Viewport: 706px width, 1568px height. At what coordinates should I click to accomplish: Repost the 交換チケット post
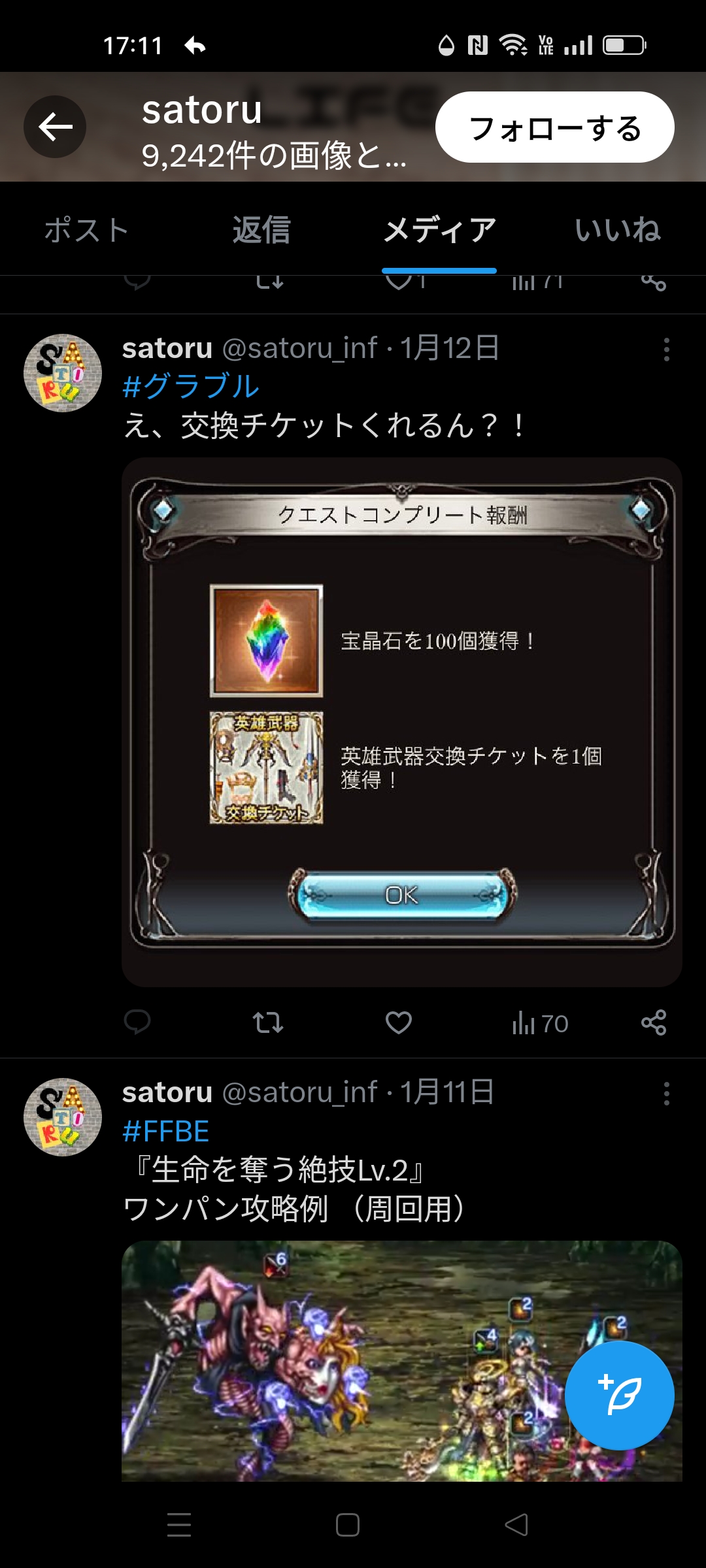click(268, 1022)
